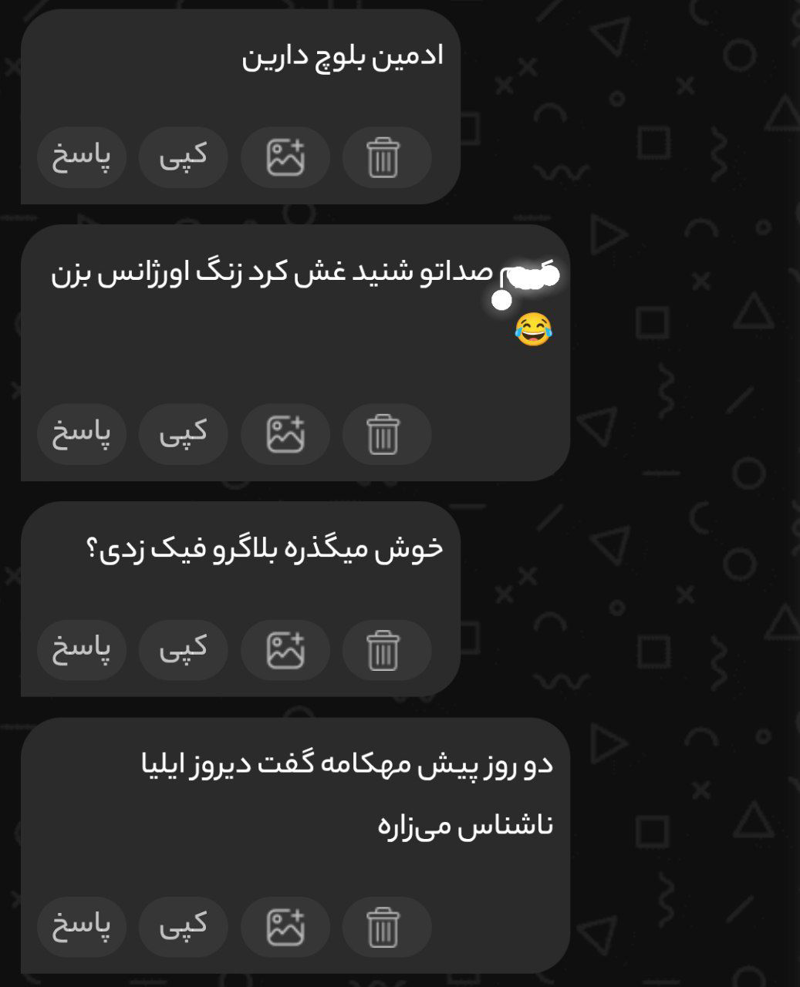Copy the message starting "دو روز پیش"

184,927
